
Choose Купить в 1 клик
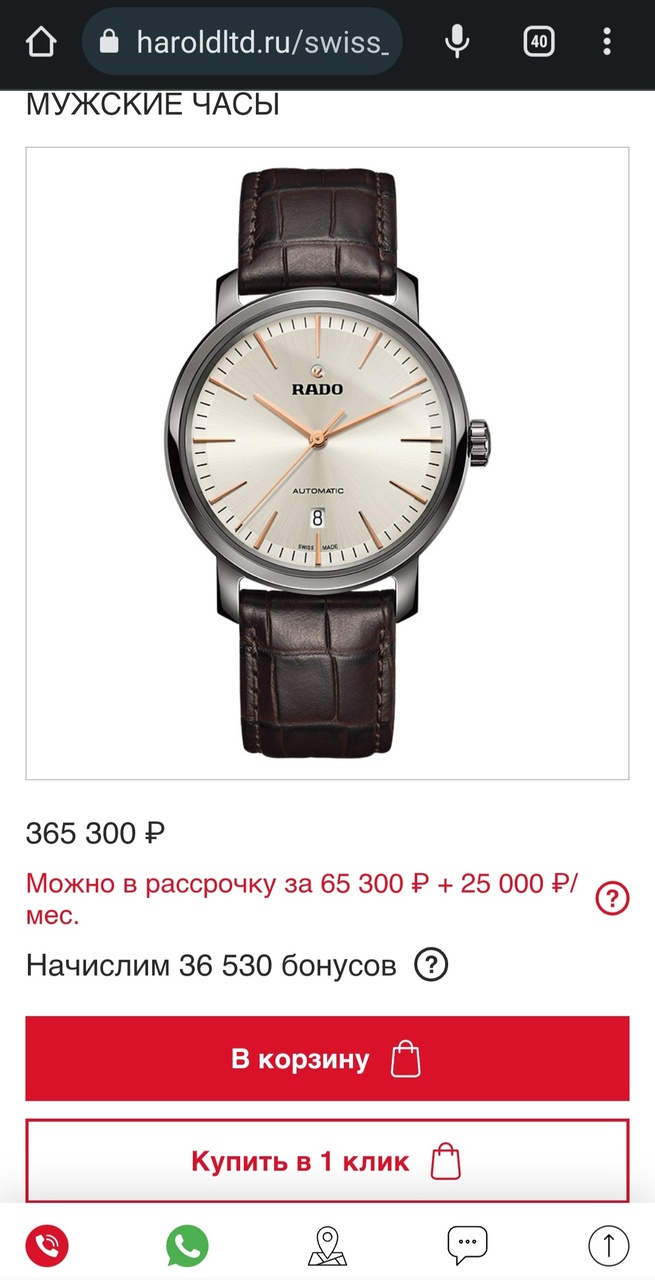click(327, 1162)
